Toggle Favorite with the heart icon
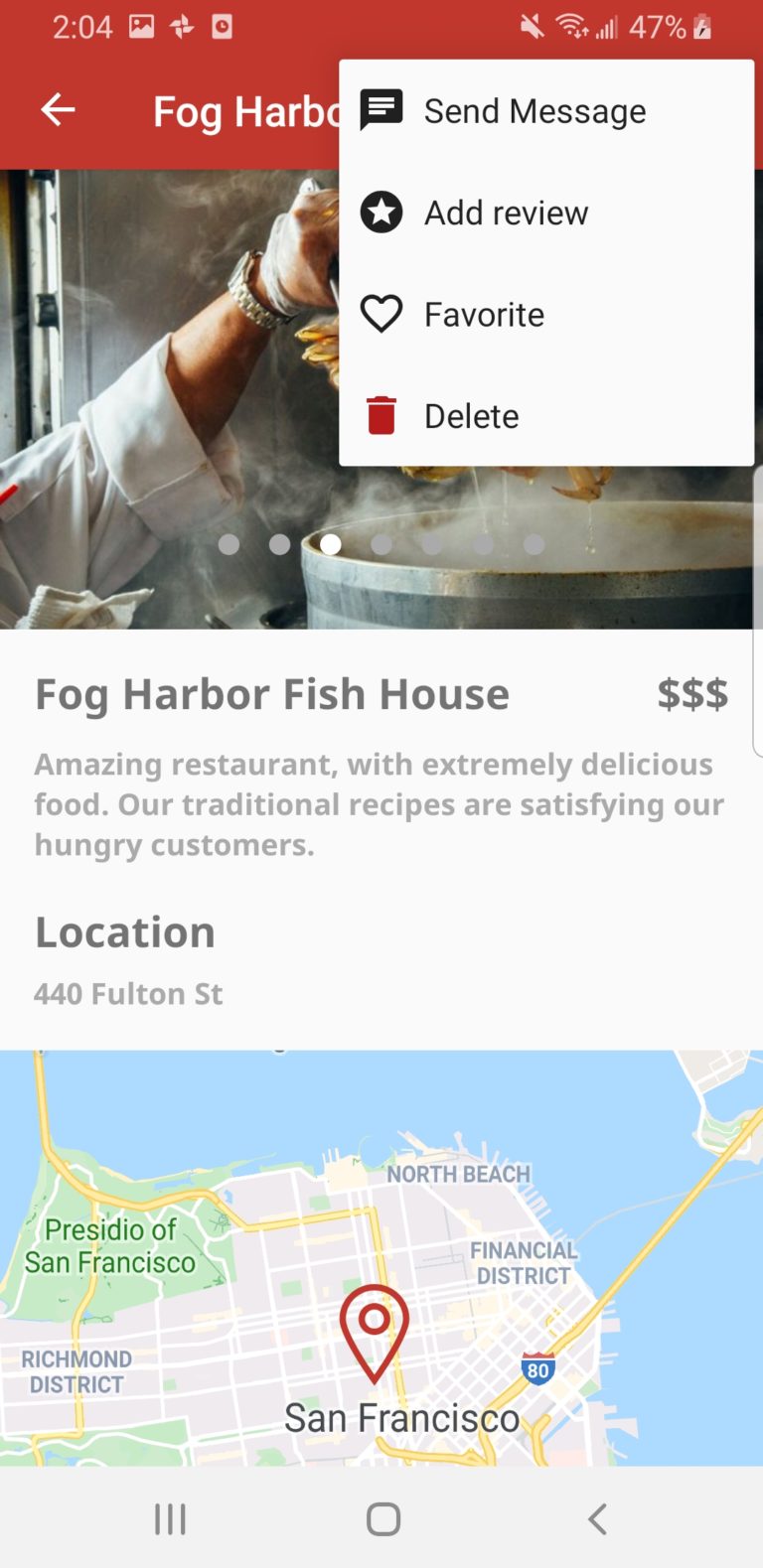This screenshot has height=1568, width=763. [x=381, y=313]
